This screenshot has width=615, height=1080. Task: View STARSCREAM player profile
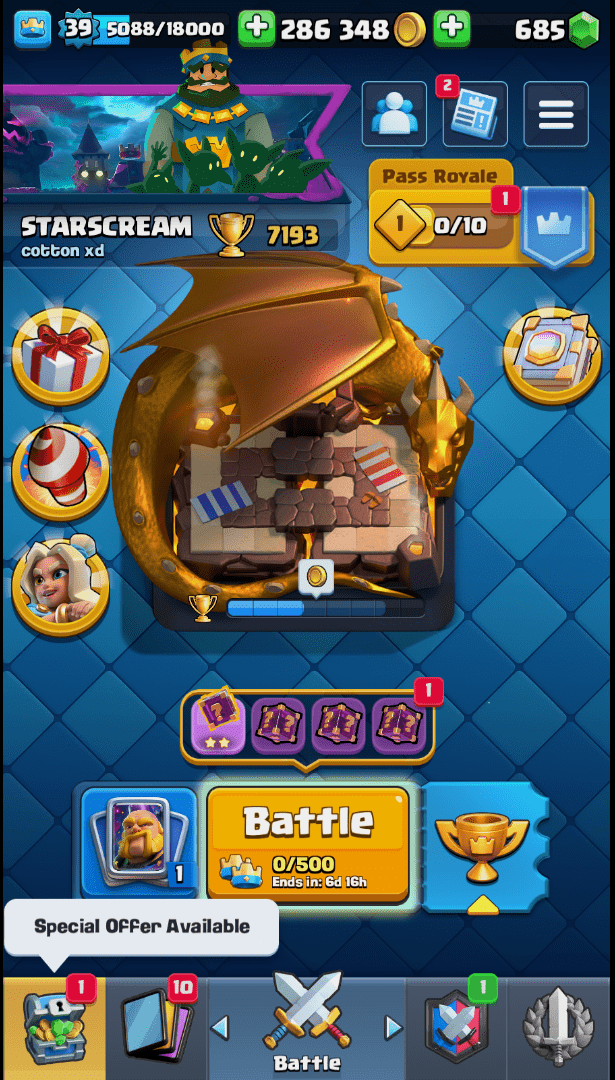click(106, 235)
